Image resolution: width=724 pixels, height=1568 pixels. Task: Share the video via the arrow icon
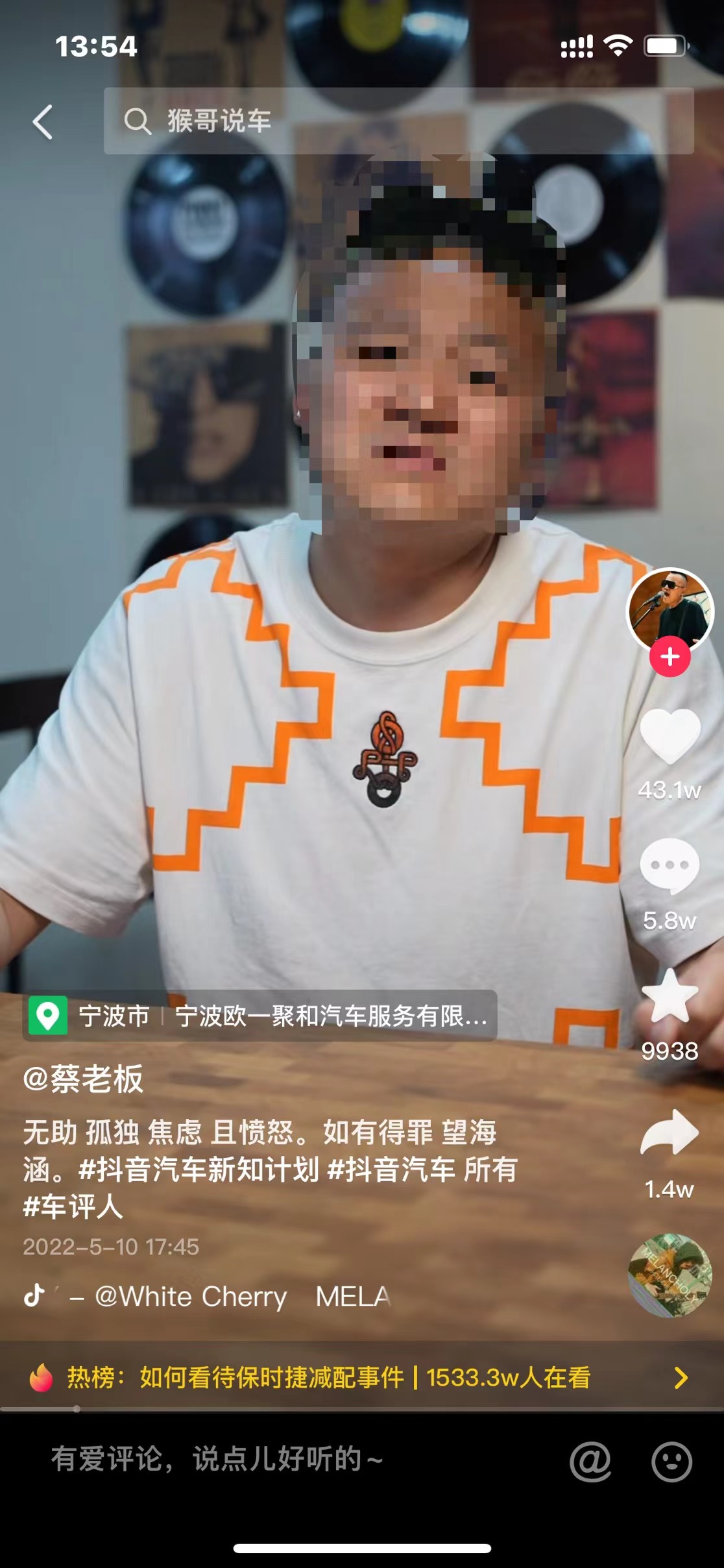pos(670,1133)
